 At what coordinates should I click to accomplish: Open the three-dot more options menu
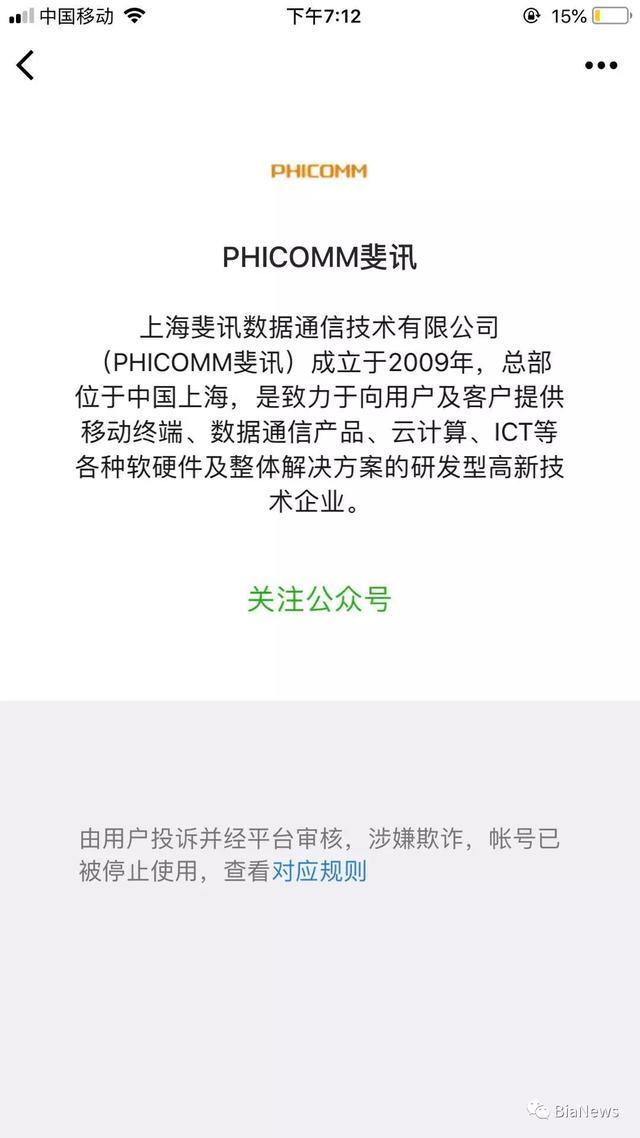[x=600, y=66]
